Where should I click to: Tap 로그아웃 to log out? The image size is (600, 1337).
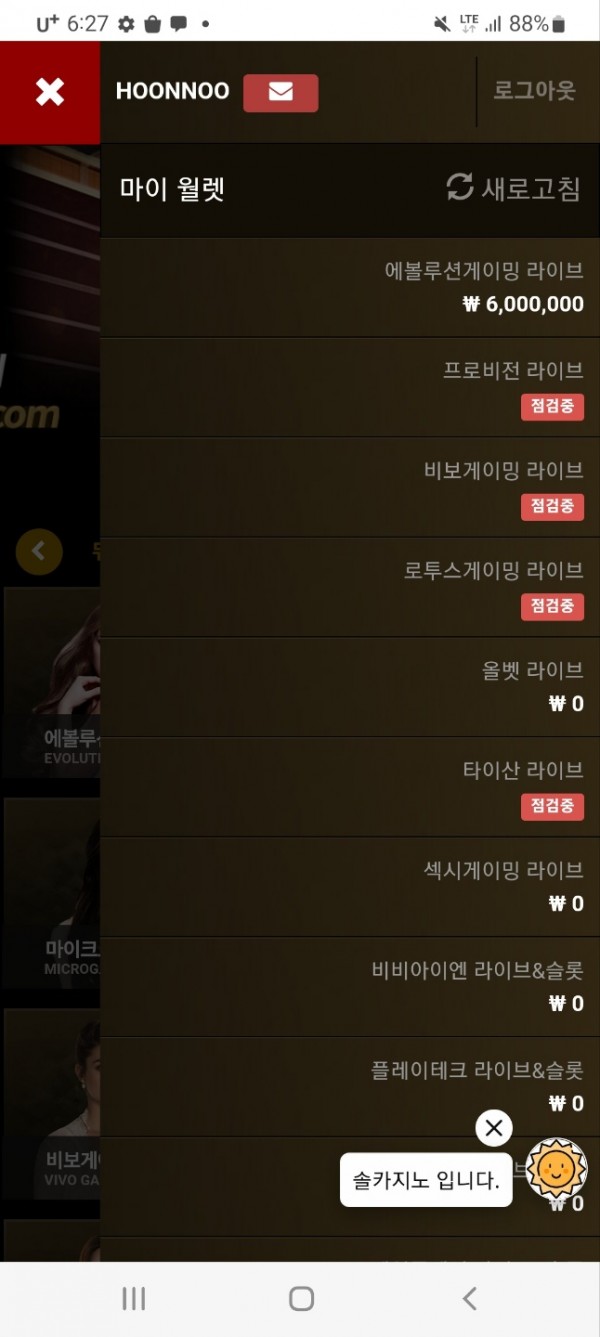[x=534, y=91]
